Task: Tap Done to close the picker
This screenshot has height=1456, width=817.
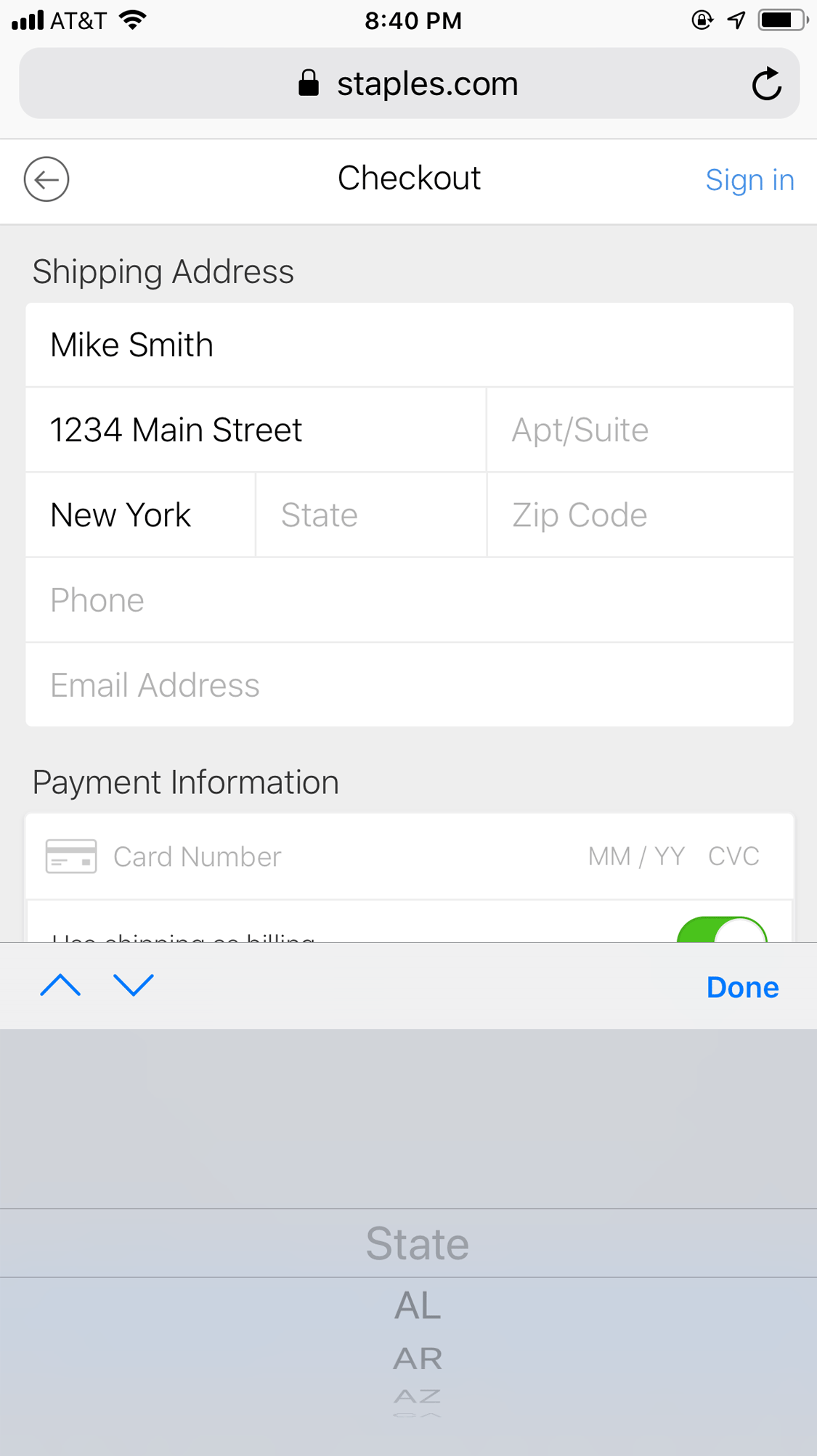Action: (742, 987)
